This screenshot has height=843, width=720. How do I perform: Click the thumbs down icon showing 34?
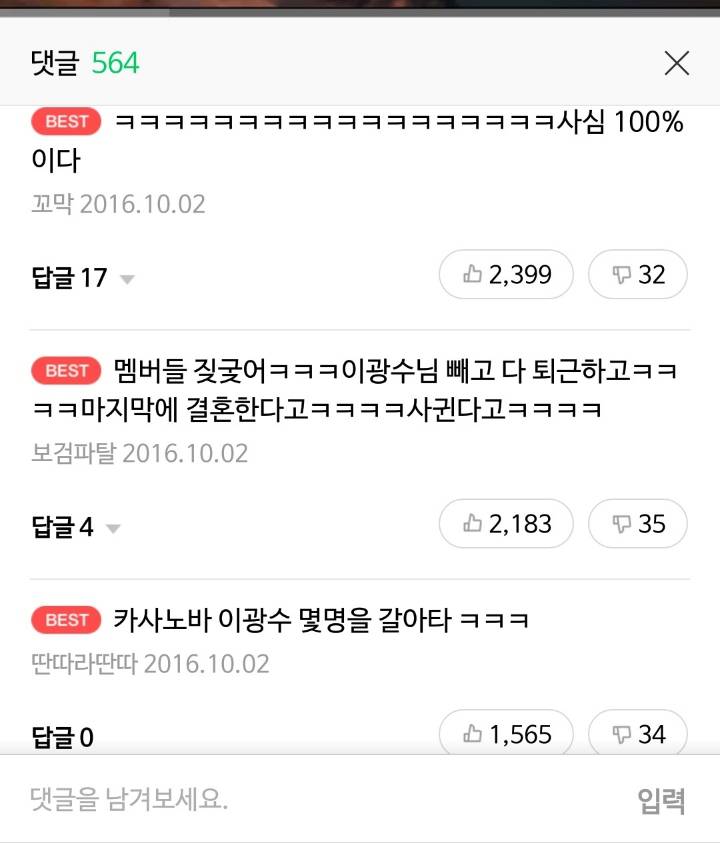638,733
